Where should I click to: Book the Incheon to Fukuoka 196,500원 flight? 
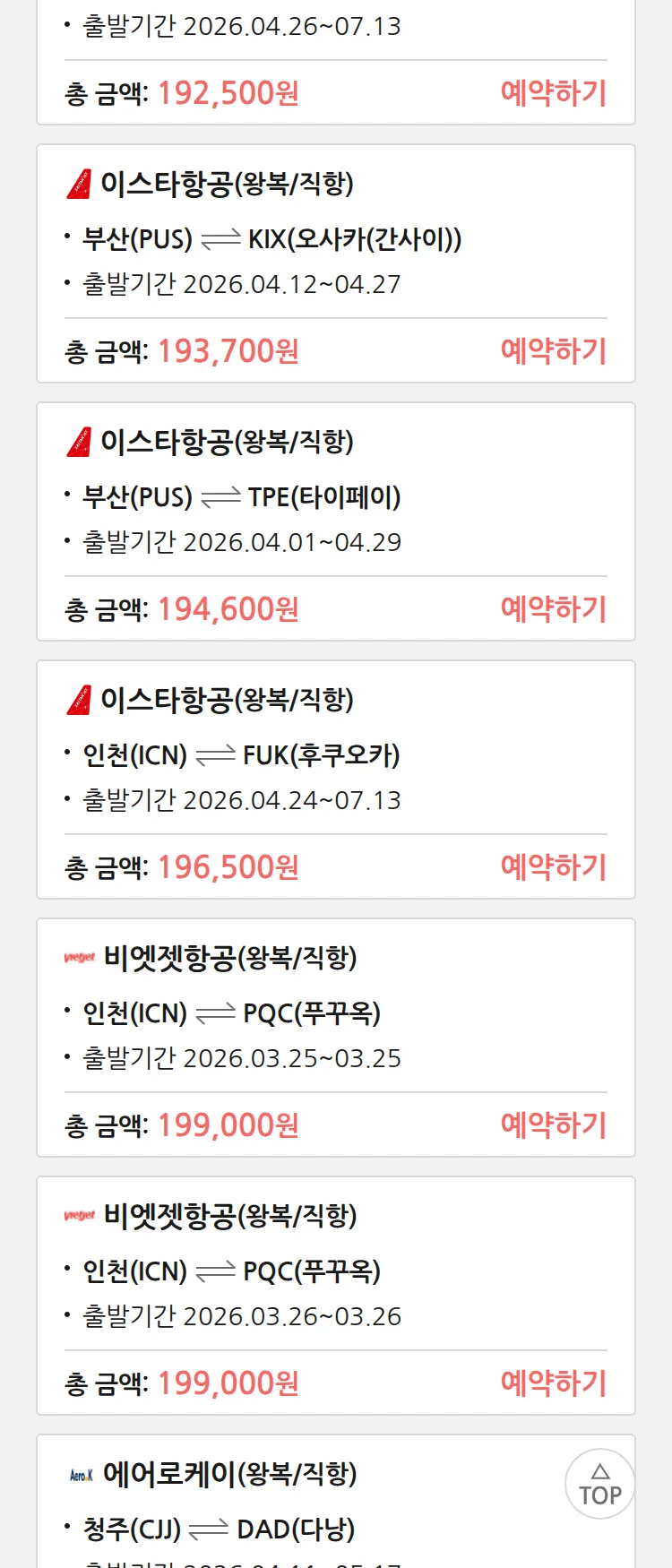tap(553, 867)
